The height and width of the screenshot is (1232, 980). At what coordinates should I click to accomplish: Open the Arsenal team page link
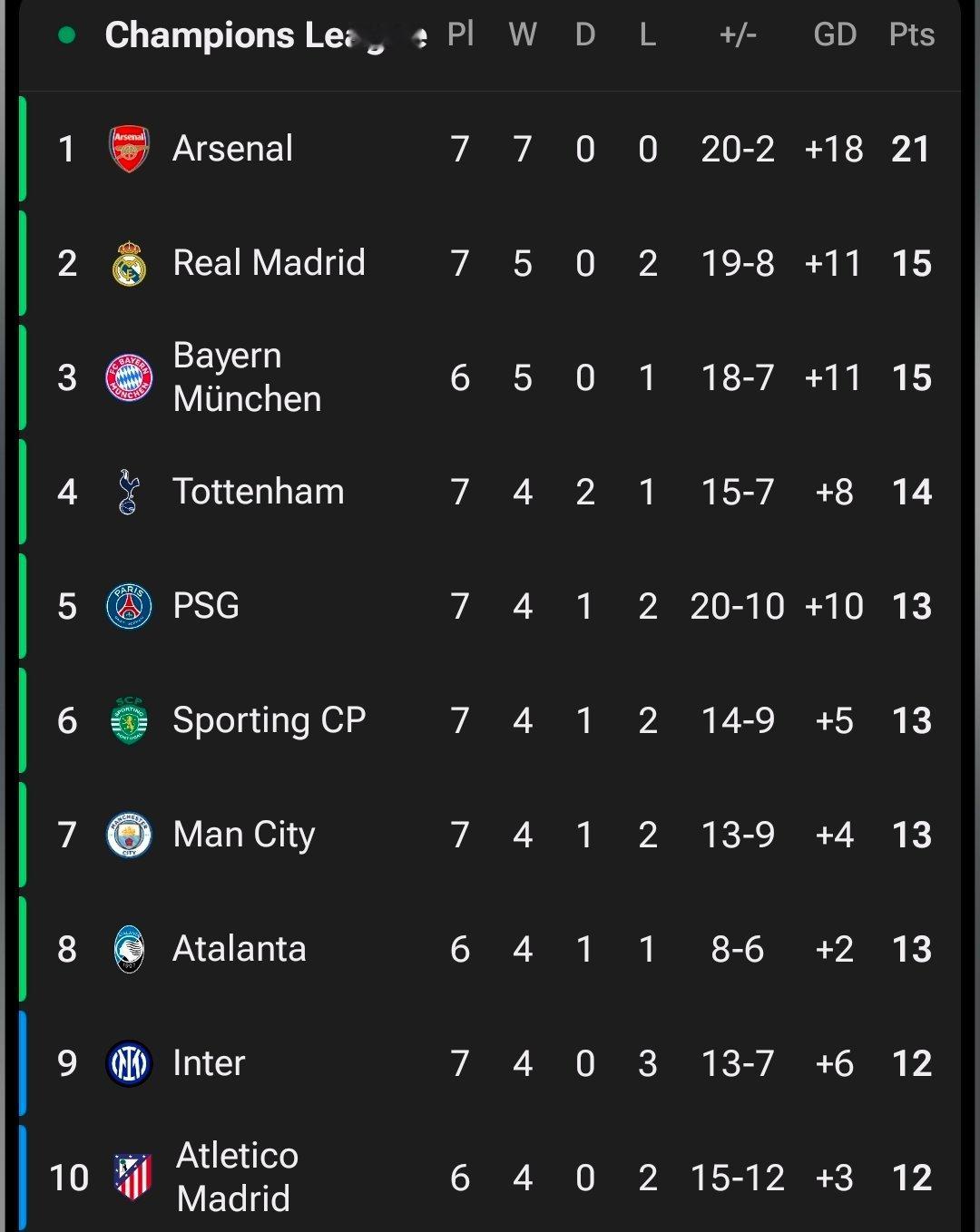point(232,148)
